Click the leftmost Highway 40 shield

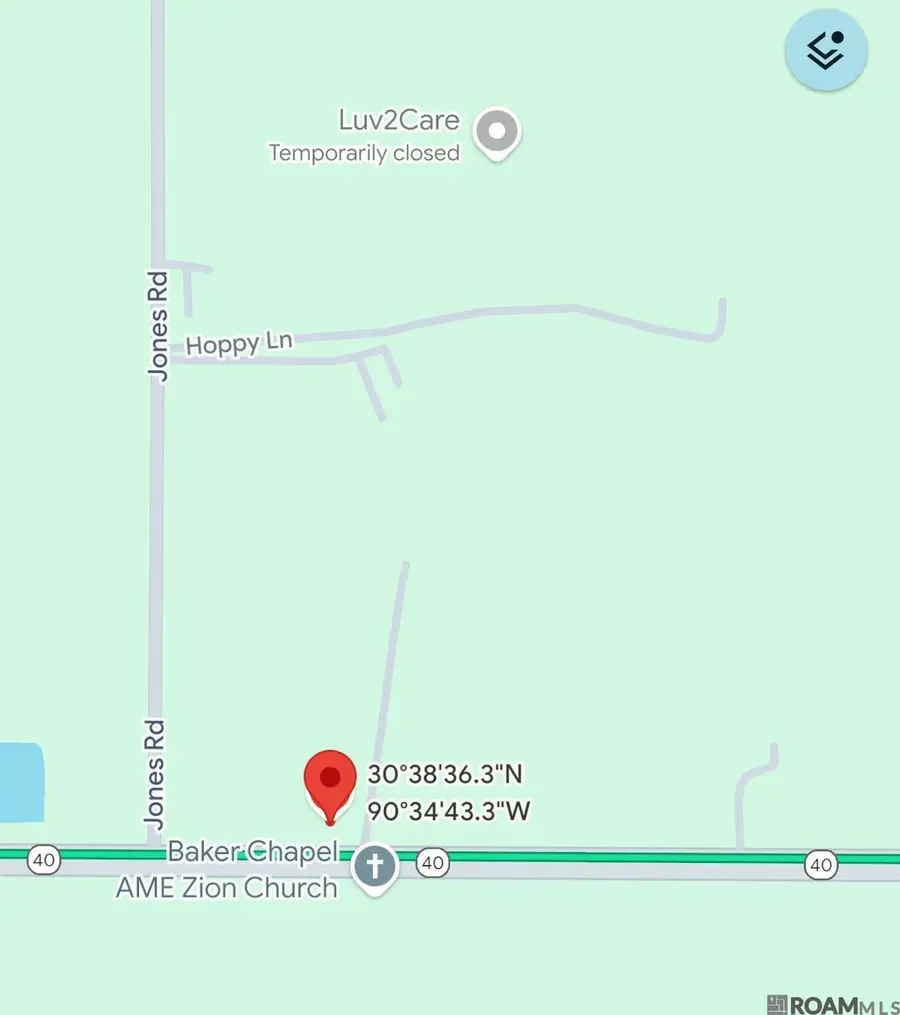(x=44, y=859)
